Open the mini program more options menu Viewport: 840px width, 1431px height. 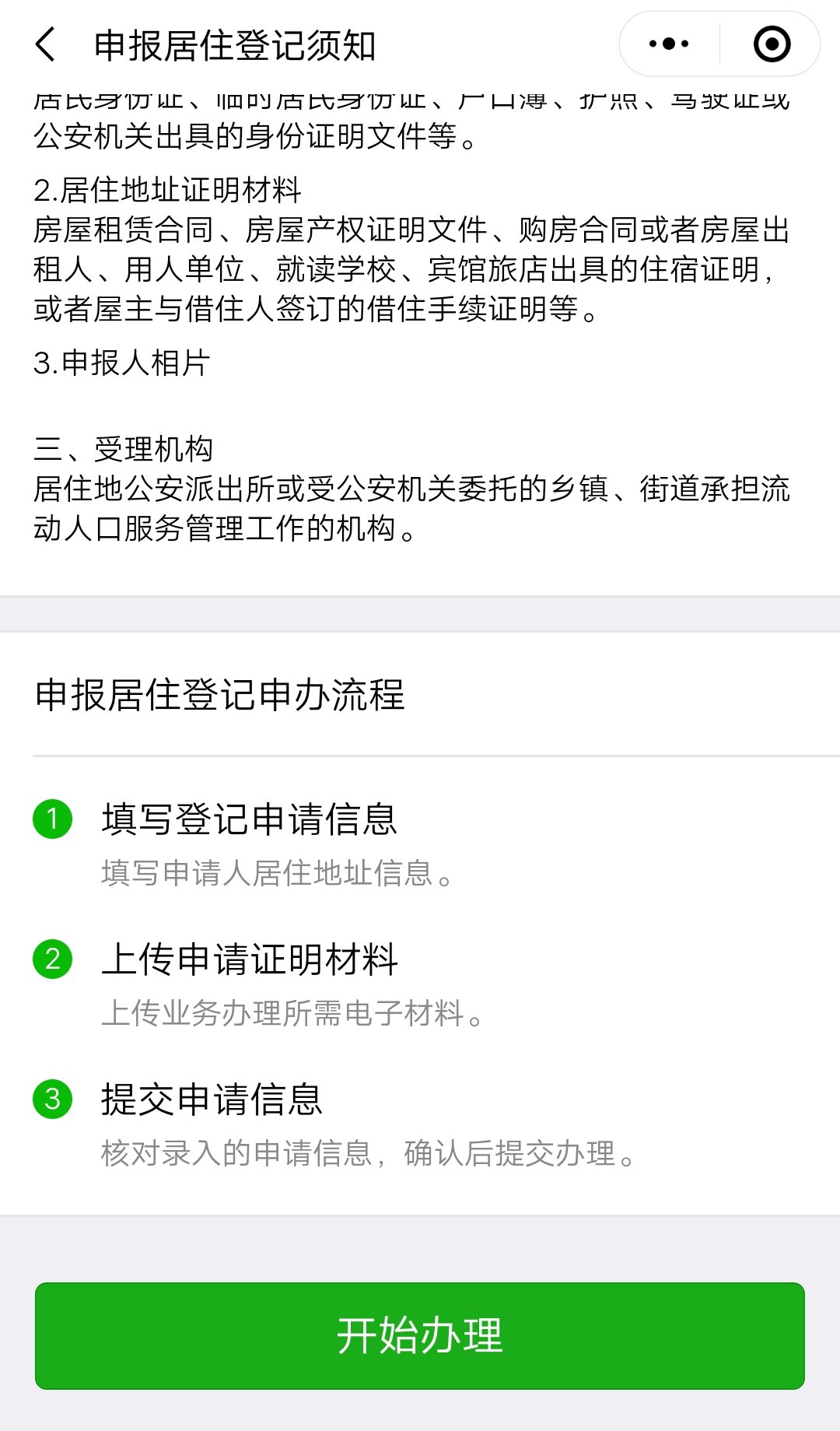coord(669,44)
